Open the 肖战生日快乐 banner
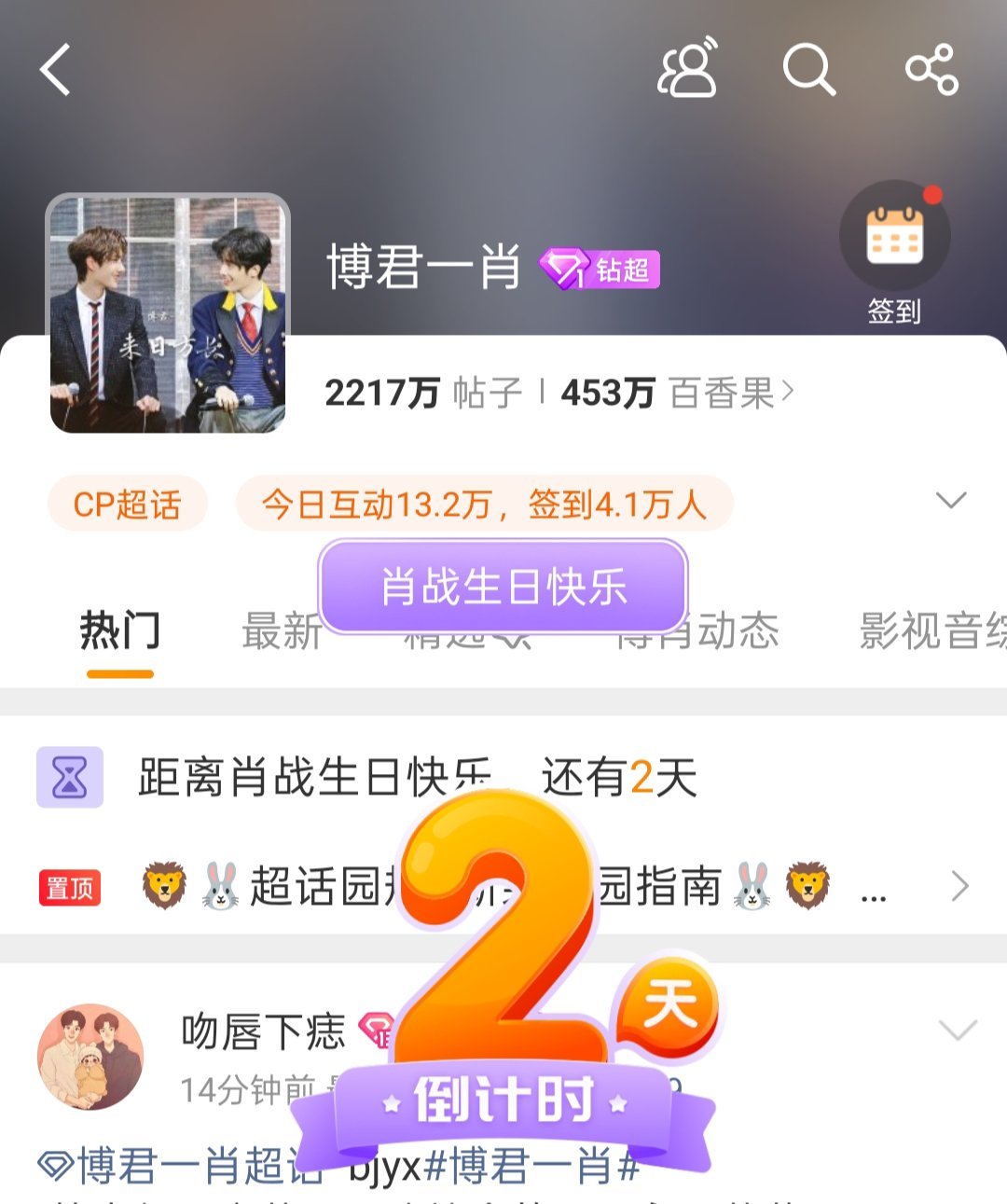 (x=504, y=587)
